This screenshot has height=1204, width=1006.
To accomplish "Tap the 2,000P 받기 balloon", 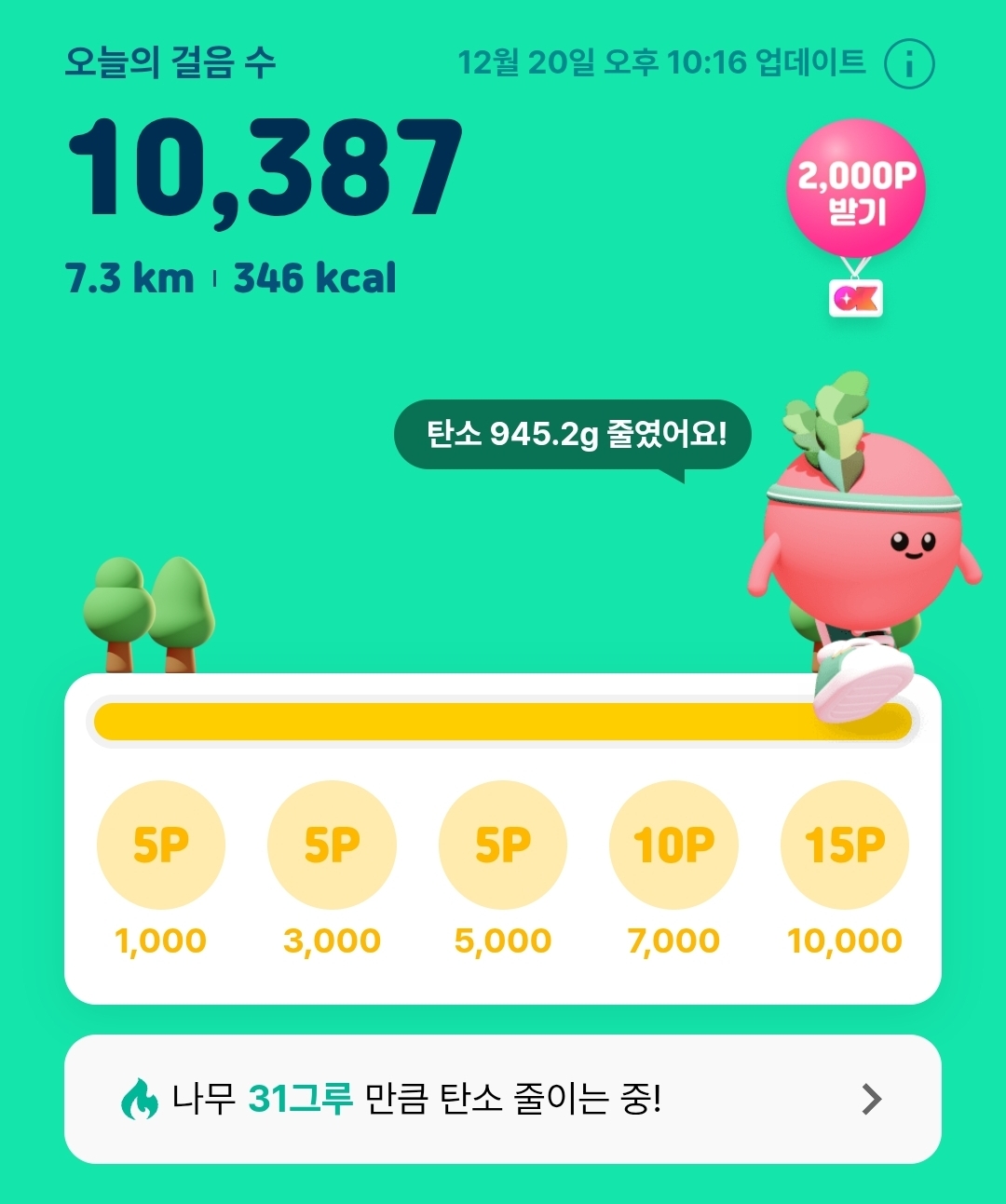I will tap(856, 190).
